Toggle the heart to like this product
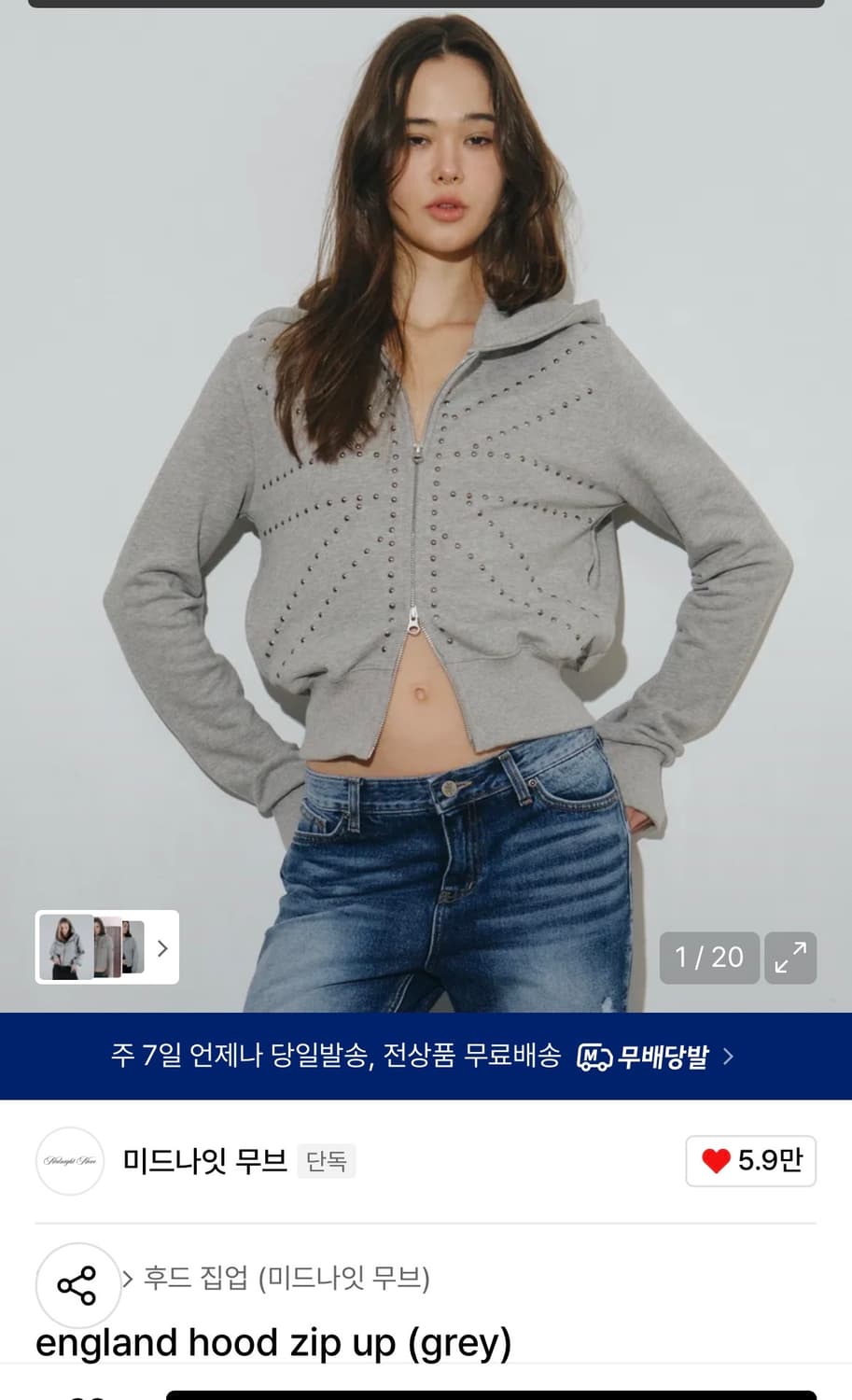 715,1160
